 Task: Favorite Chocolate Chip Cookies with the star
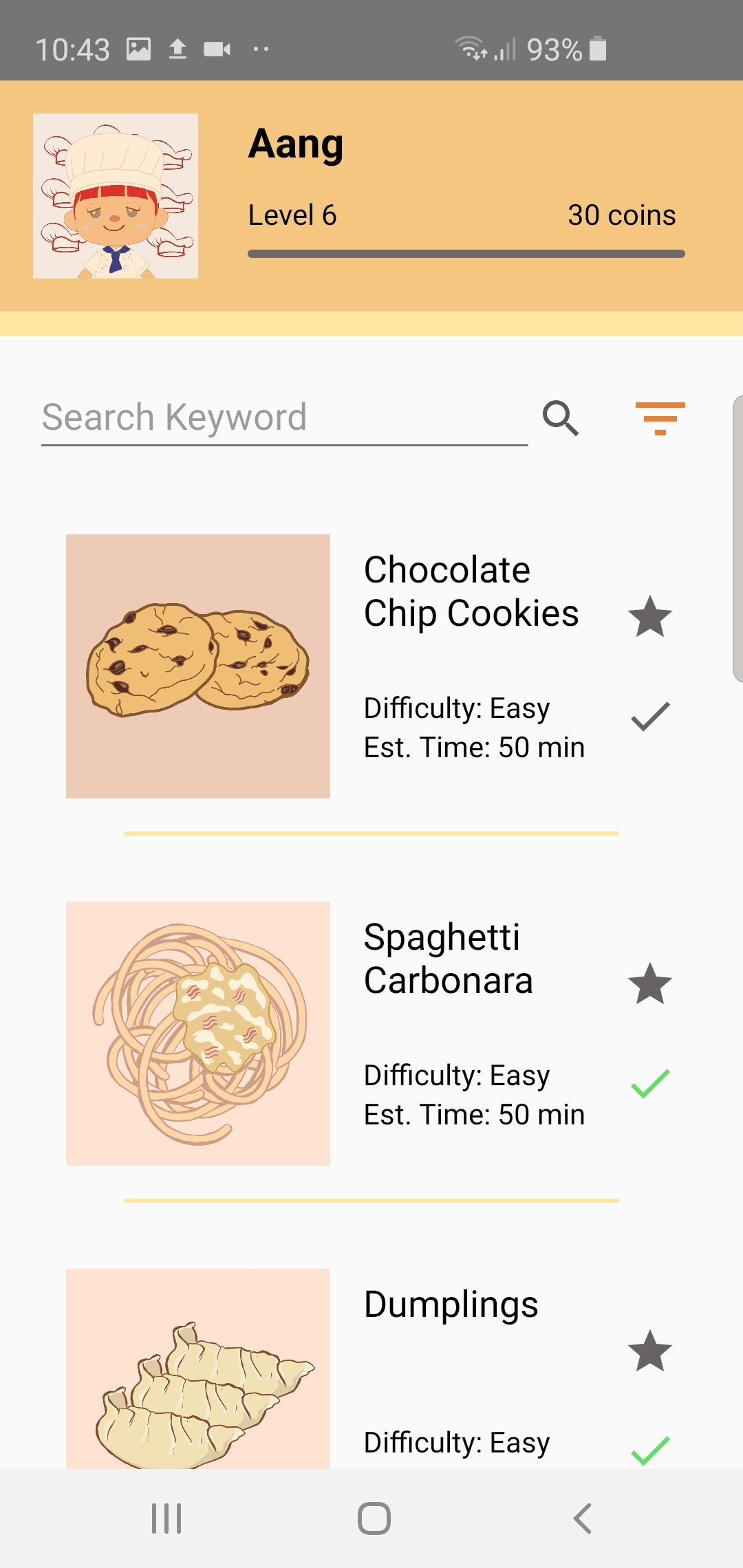(x=650, y=616)
